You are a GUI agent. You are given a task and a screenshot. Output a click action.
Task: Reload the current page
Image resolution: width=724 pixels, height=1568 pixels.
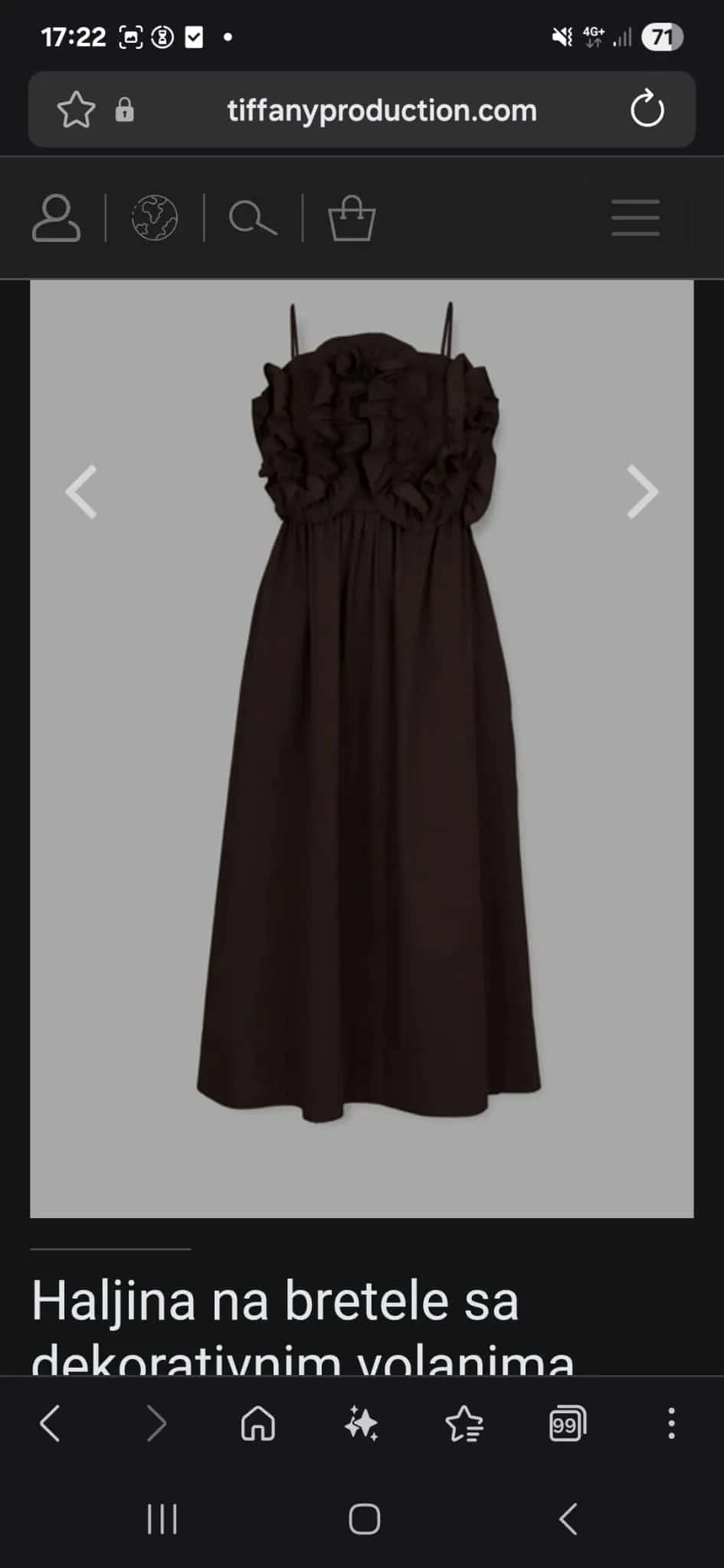click(647, 109)
